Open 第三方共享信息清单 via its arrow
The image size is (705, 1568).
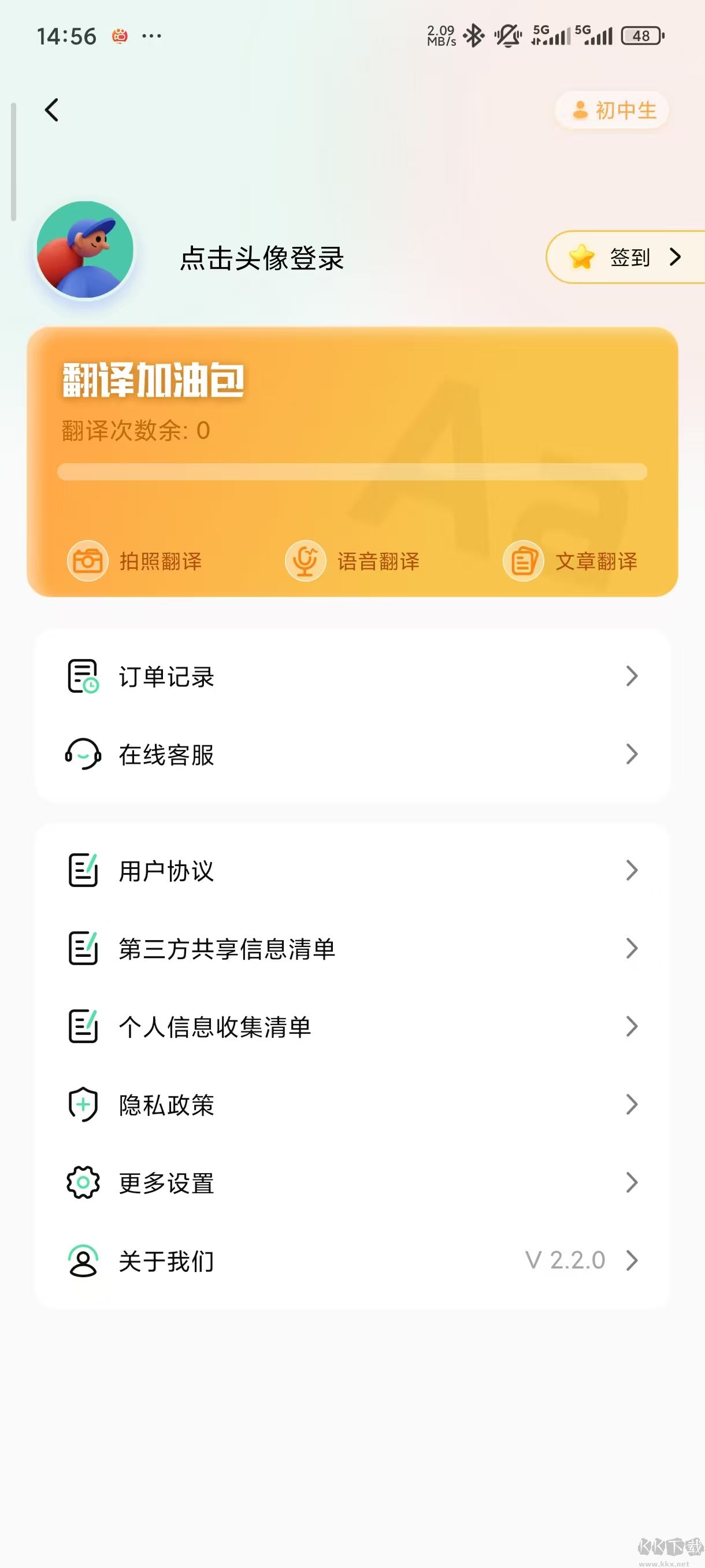(632, 948)
